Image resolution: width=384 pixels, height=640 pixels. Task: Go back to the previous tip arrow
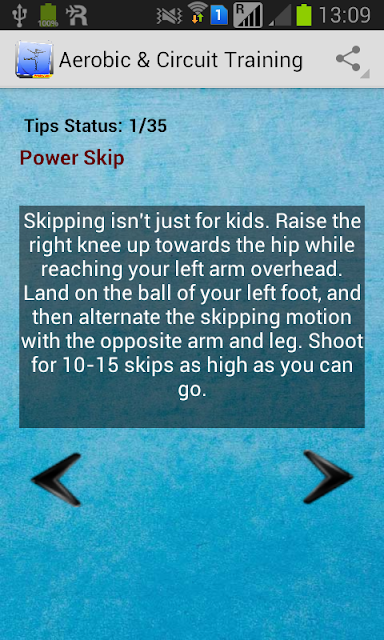[56, 480]
